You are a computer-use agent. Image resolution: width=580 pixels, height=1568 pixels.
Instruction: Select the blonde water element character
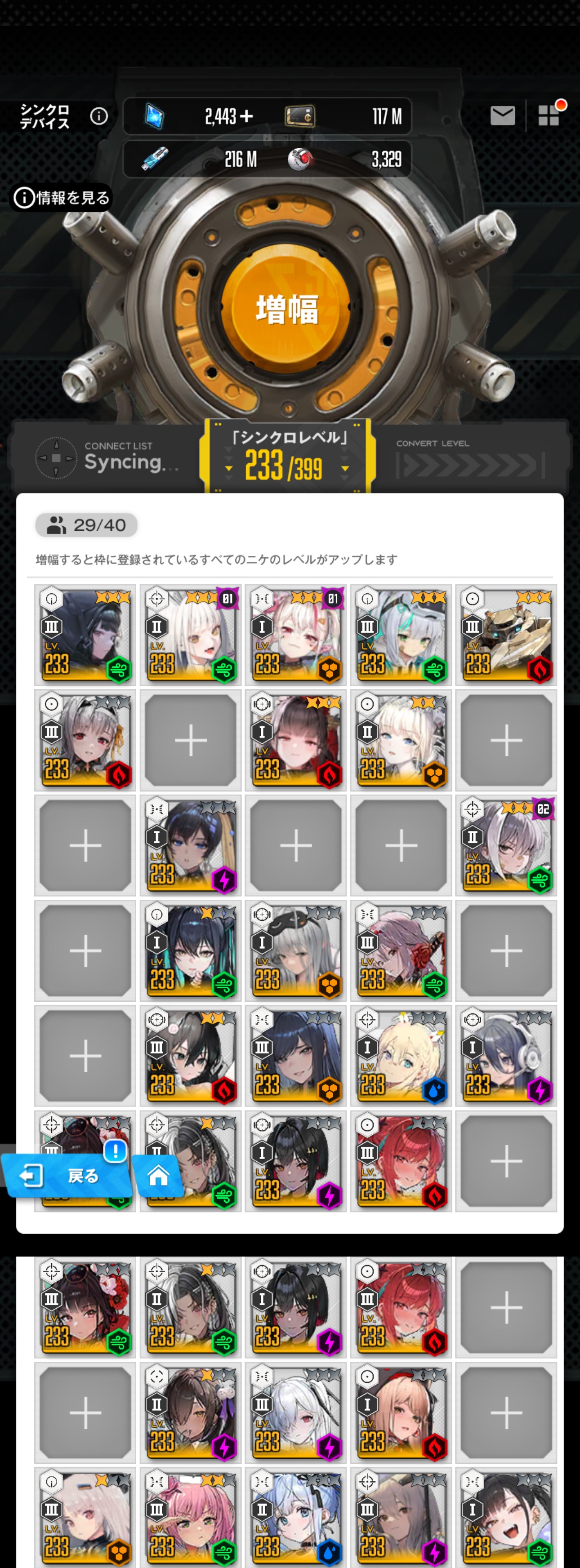pos(401,1056)
